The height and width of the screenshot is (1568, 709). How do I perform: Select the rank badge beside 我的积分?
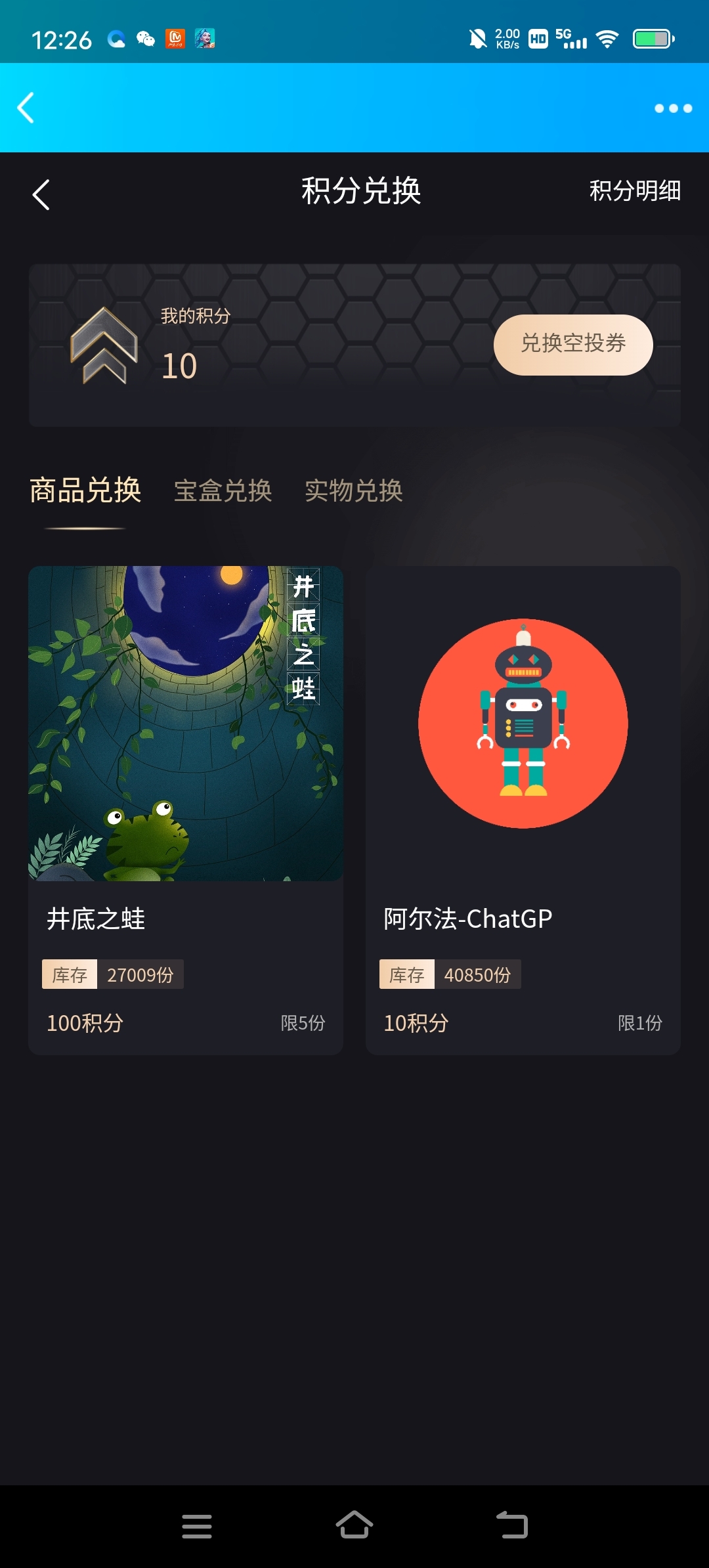[105, 345]
